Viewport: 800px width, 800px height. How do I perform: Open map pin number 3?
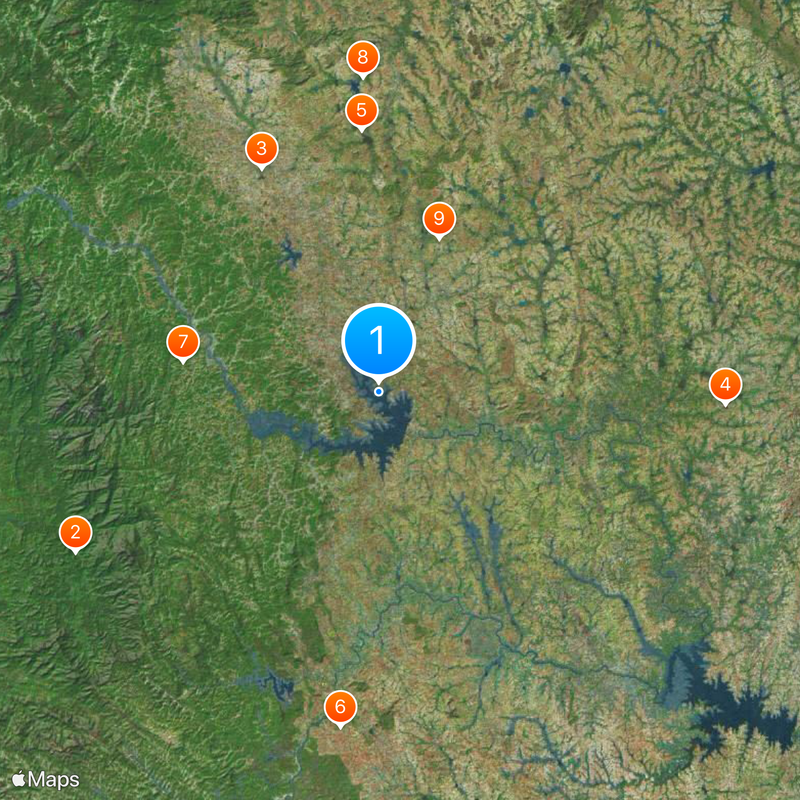(x=261, y=150)
